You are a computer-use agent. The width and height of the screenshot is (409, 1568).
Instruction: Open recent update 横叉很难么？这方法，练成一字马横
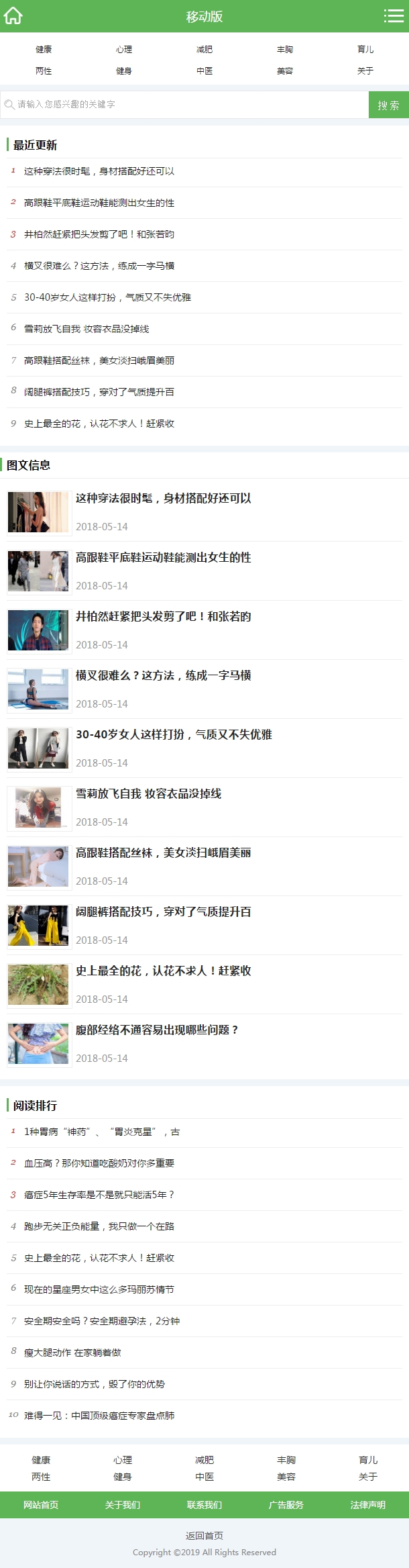(99, 266)
